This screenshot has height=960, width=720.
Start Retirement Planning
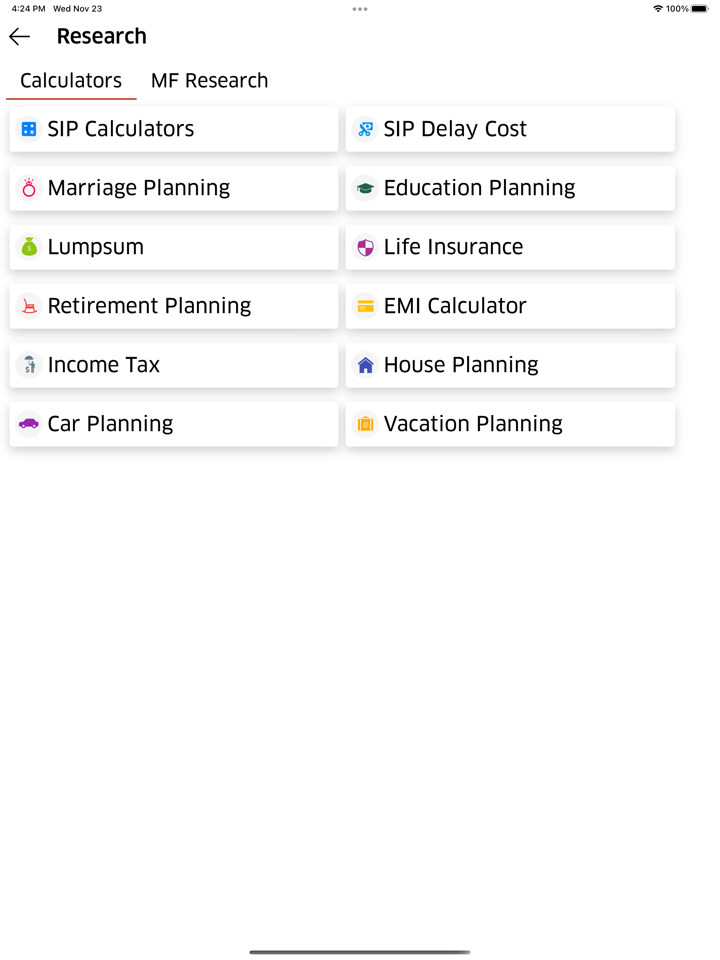point(174,306)
